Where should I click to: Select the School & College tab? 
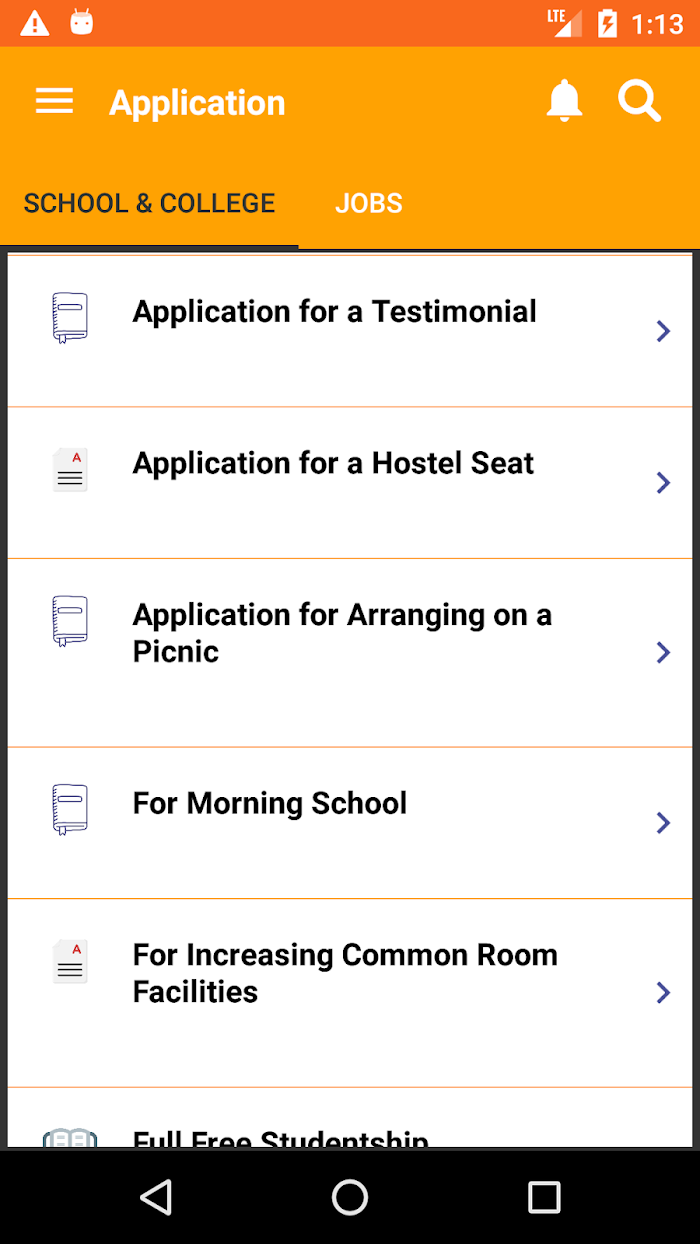pyautogui.click(x=149, y=203)
